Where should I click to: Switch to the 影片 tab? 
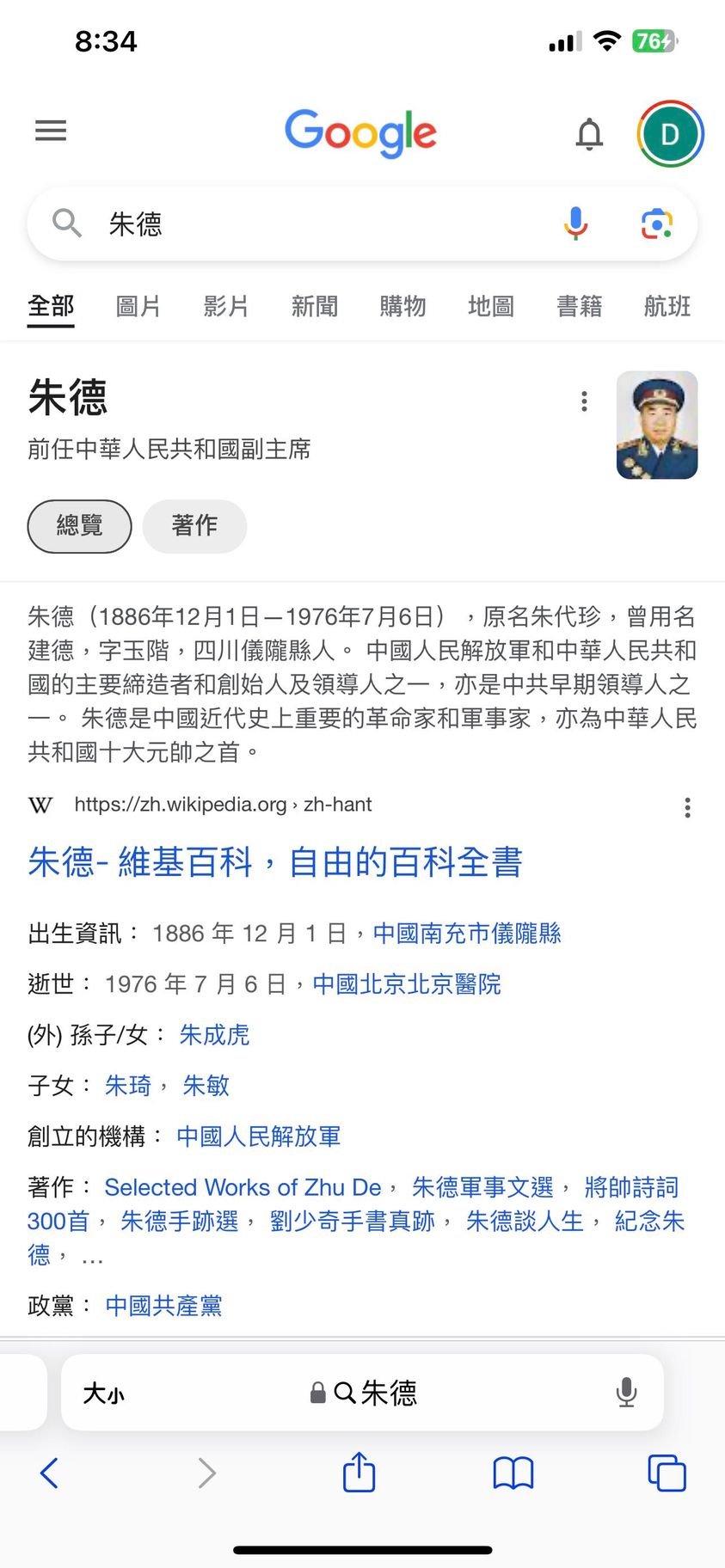[226, 306]
